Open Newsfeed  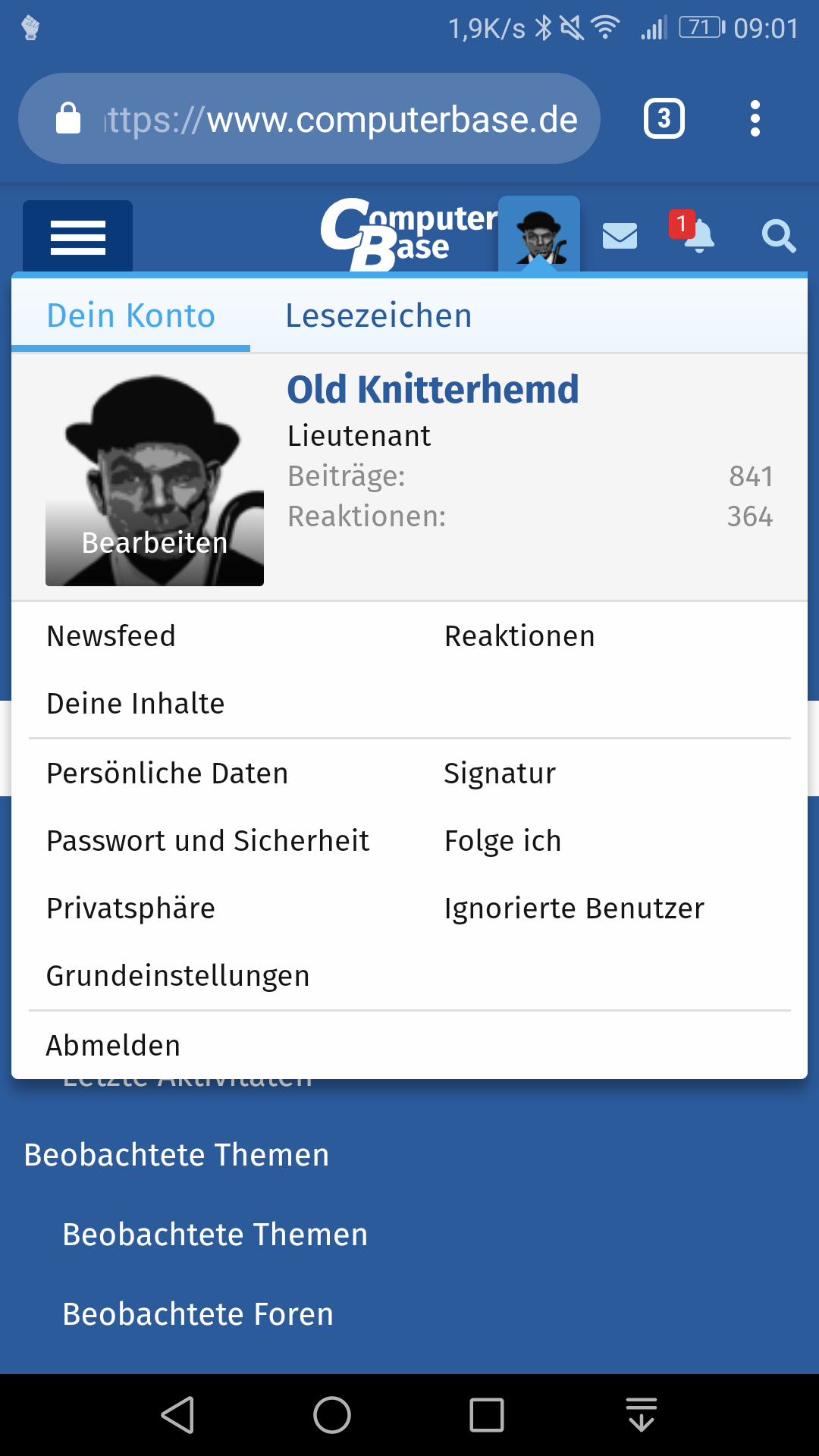pos(111,635)
